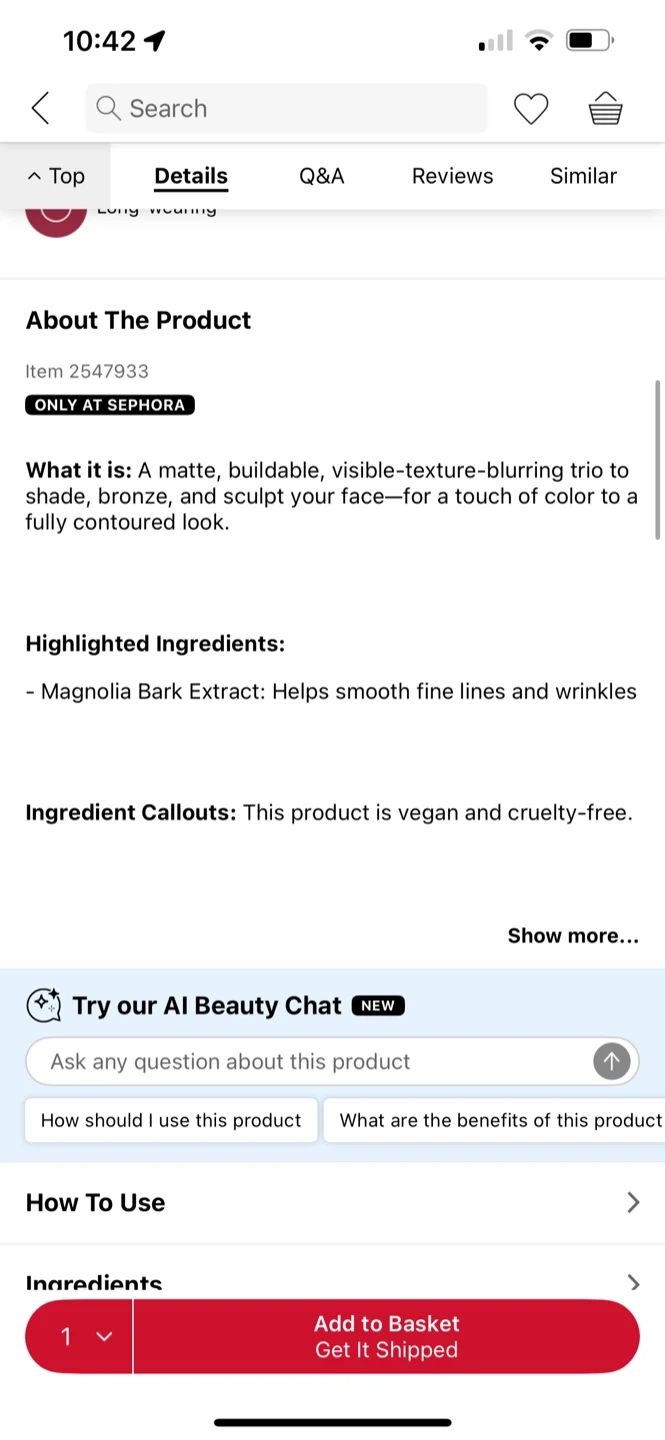Select the Details tab

(x=191, y=176)
